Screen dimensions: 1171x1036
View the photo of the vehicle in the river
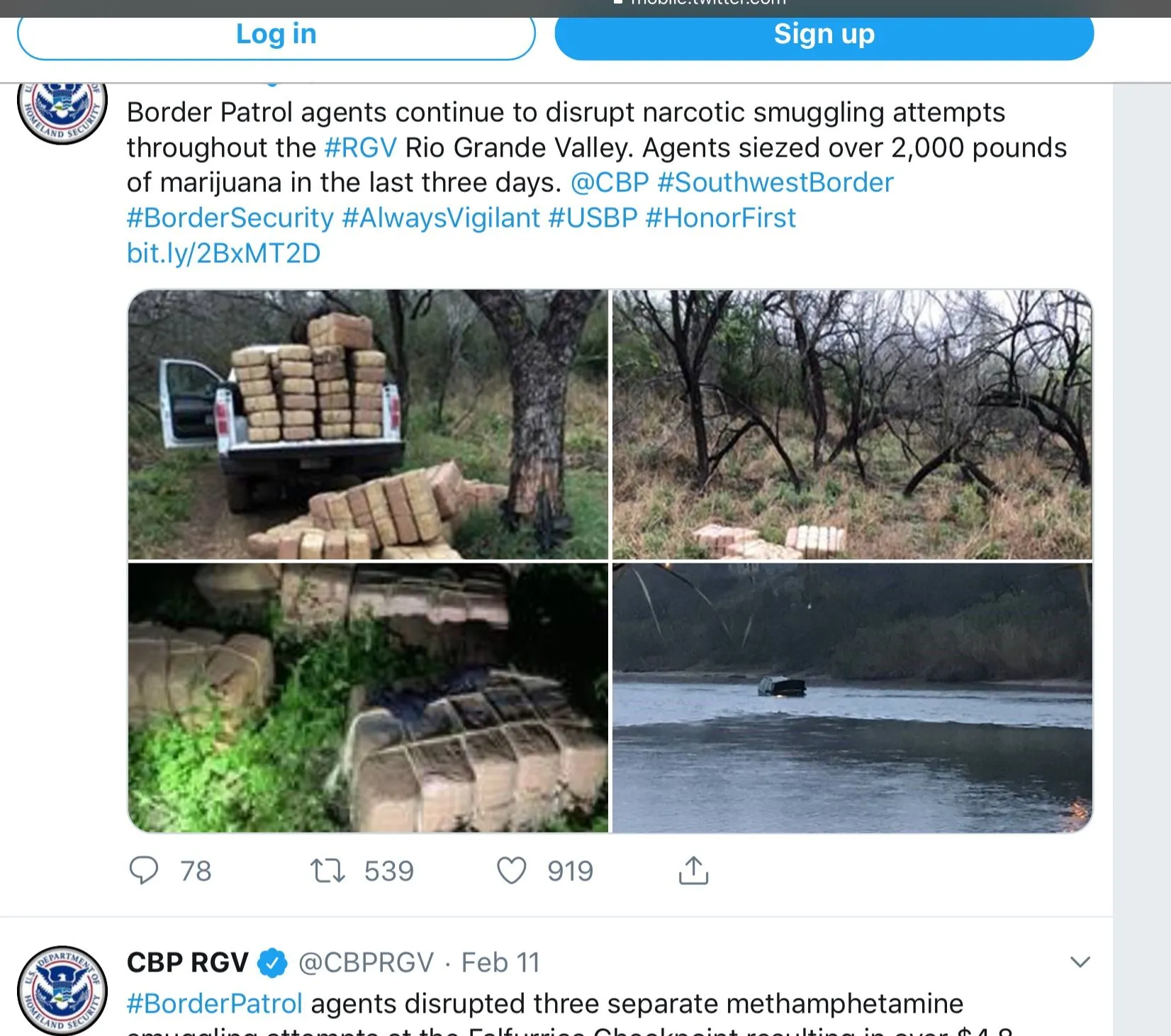point(851,697)
